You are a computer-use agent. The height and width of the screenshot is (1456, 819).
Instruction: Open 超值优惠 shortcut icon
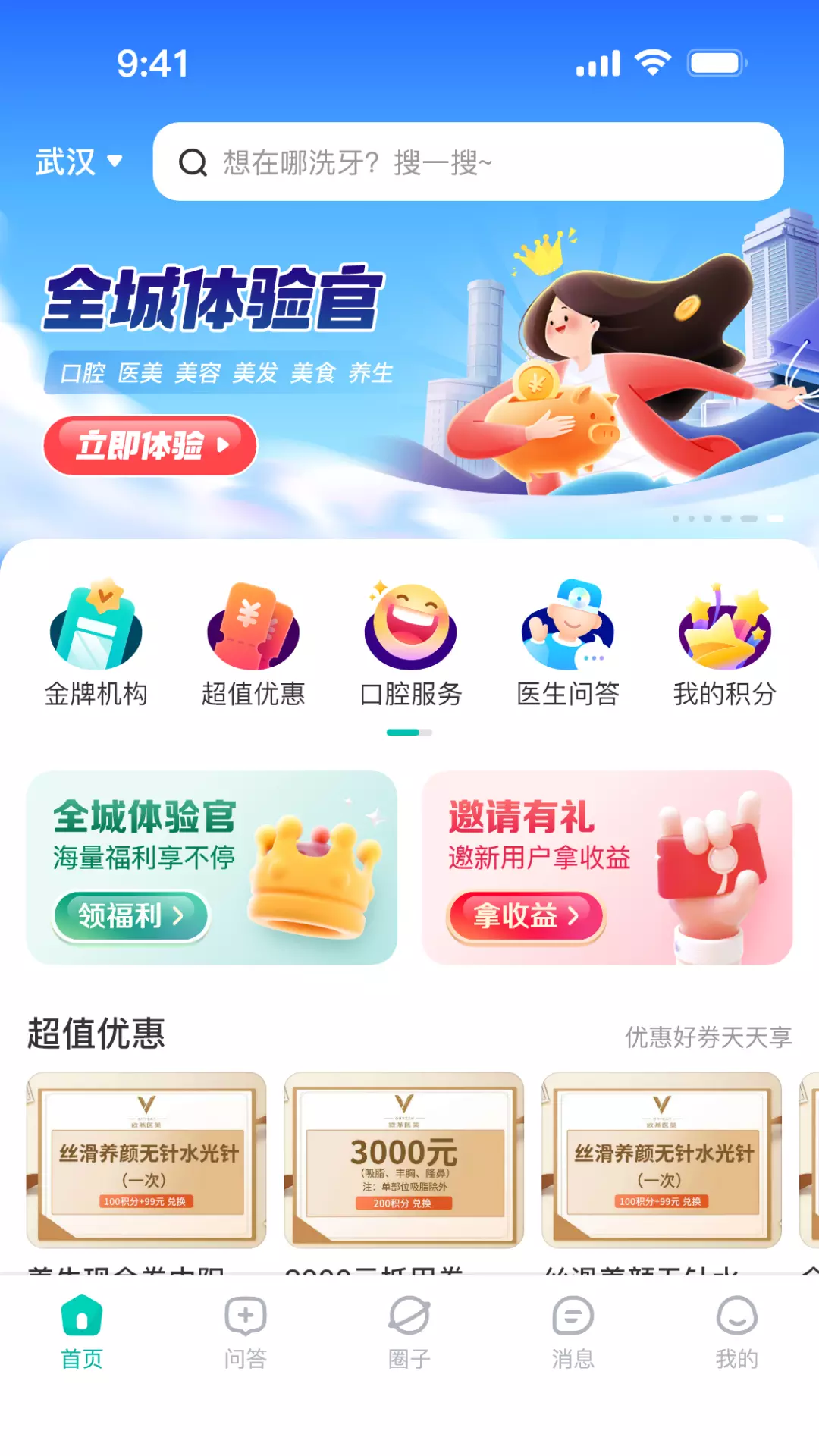[x=253, y=643]
